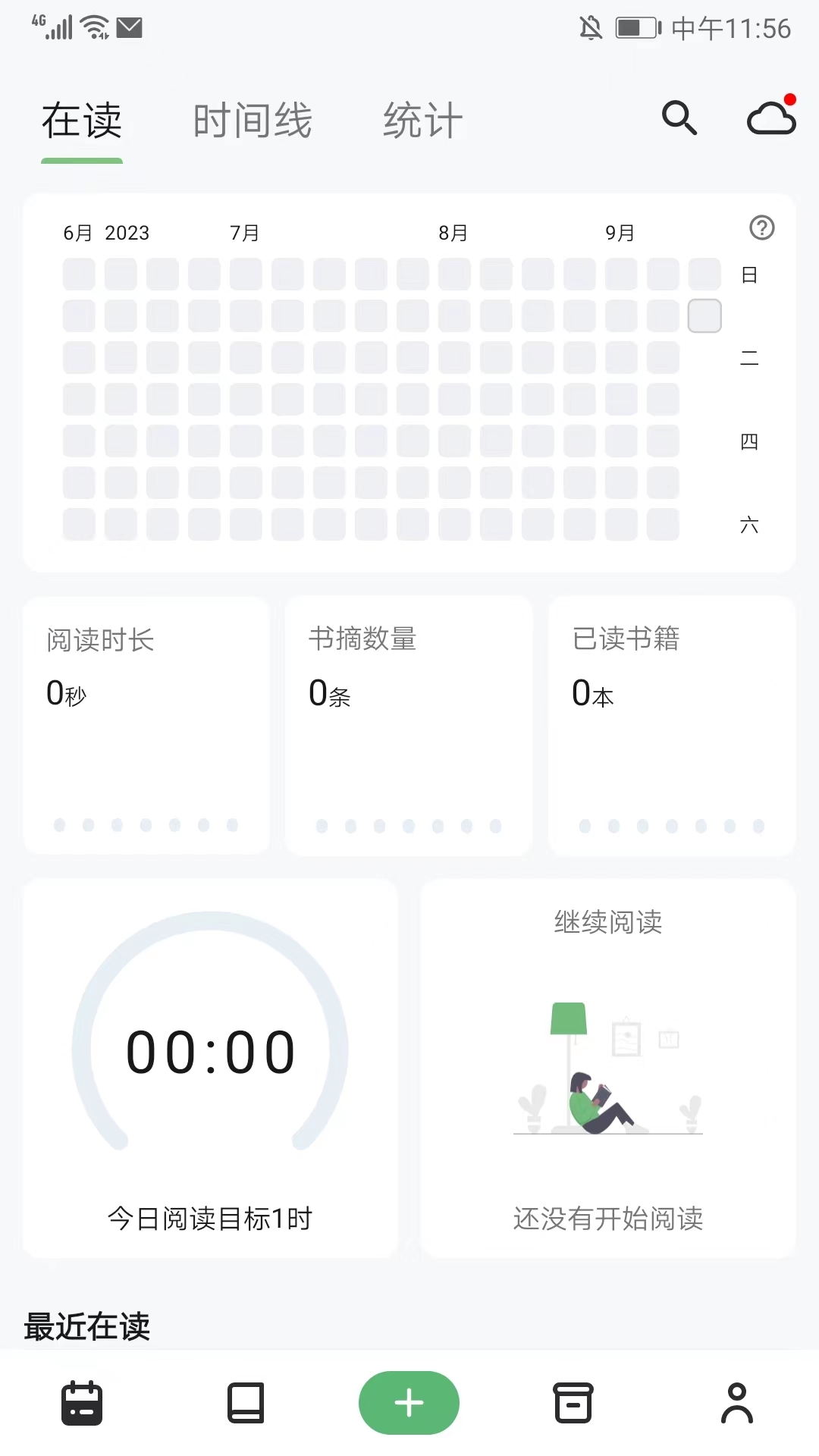Image resolution: width=819 pixels, height=1456 pixels.
Task: Tap the highlighted day square in heatmap
Action: (704, 316)
